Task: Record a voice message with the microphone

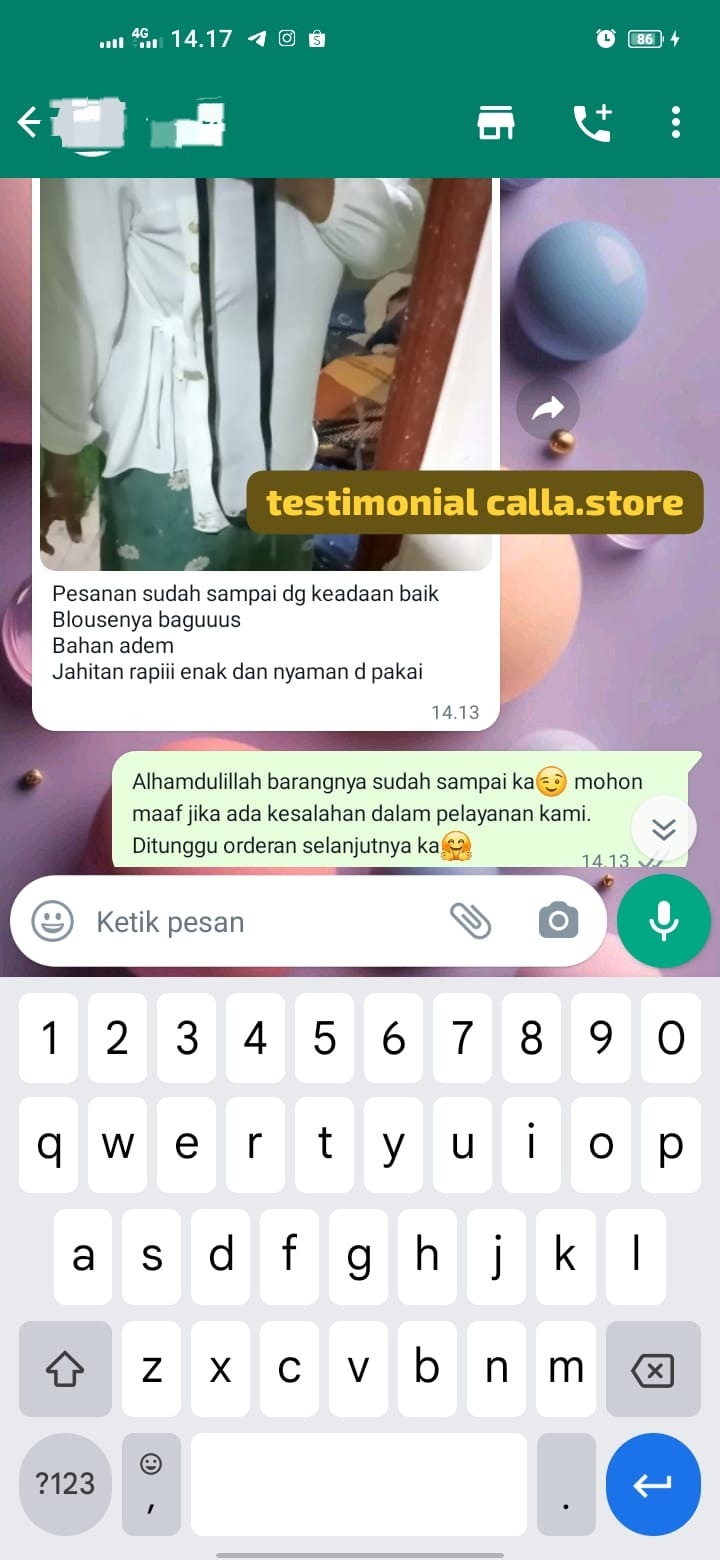Action: (664, 921)
